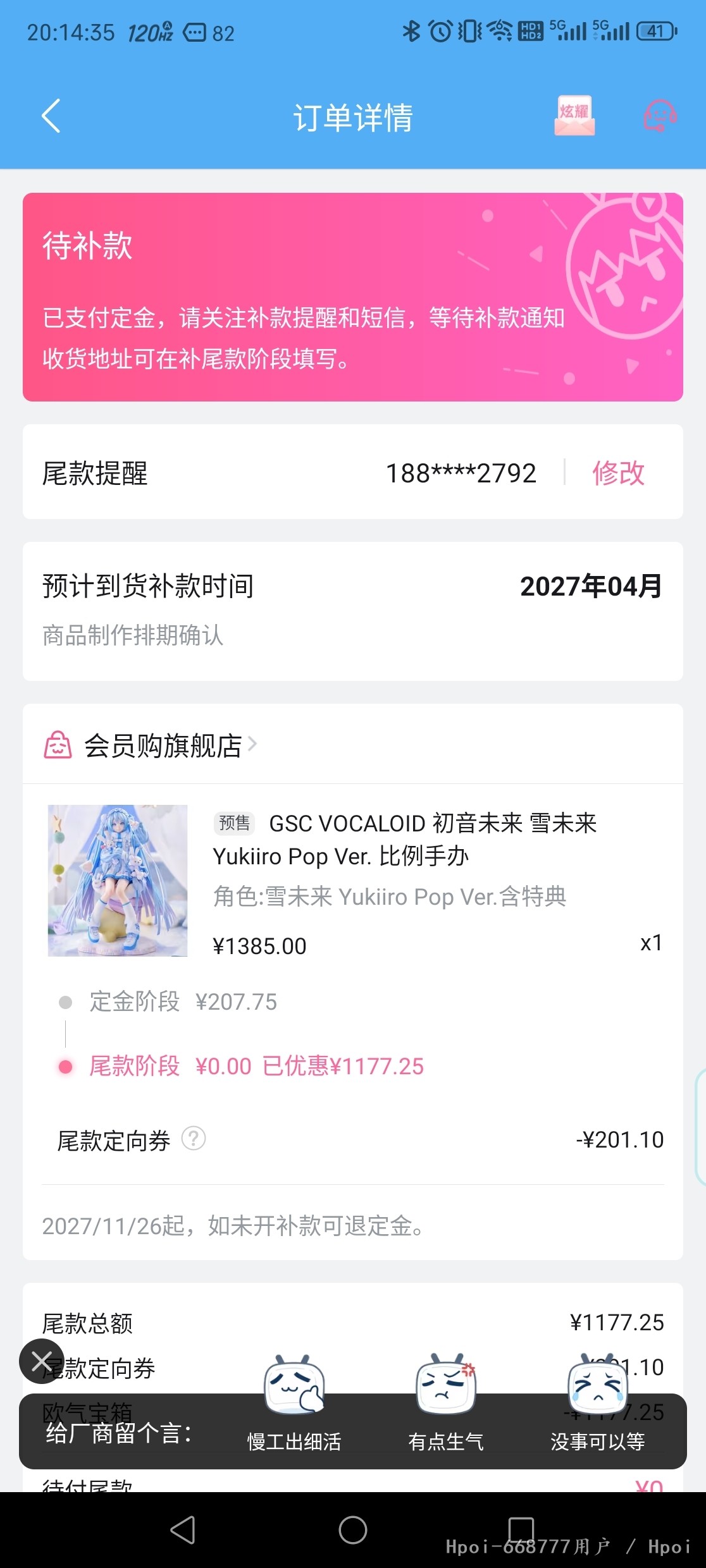Tap 修改 to change reminder phone number

pyautogui.click(x=618, y=473)
